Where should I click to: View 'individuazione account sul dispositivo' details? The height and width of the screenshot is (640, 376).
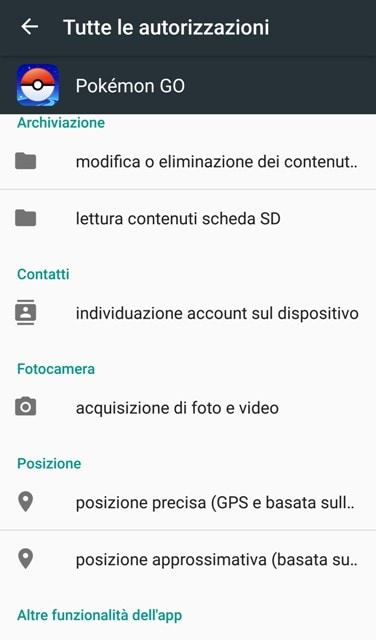(x=188, y=313)
